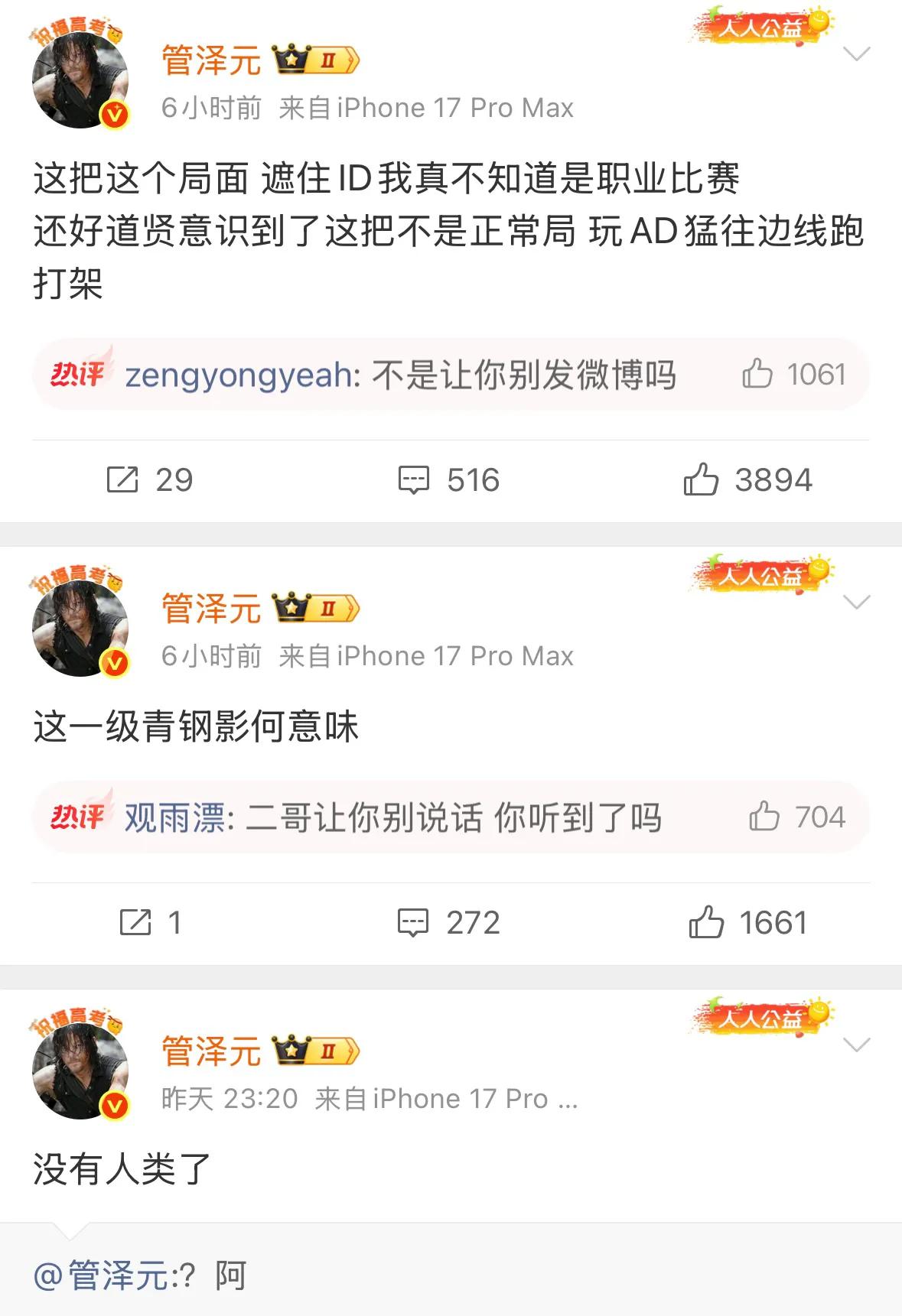Viewport: 902px width, 1316px height.
Task: Like the post with 1661 likes
Action: point(747,922)
